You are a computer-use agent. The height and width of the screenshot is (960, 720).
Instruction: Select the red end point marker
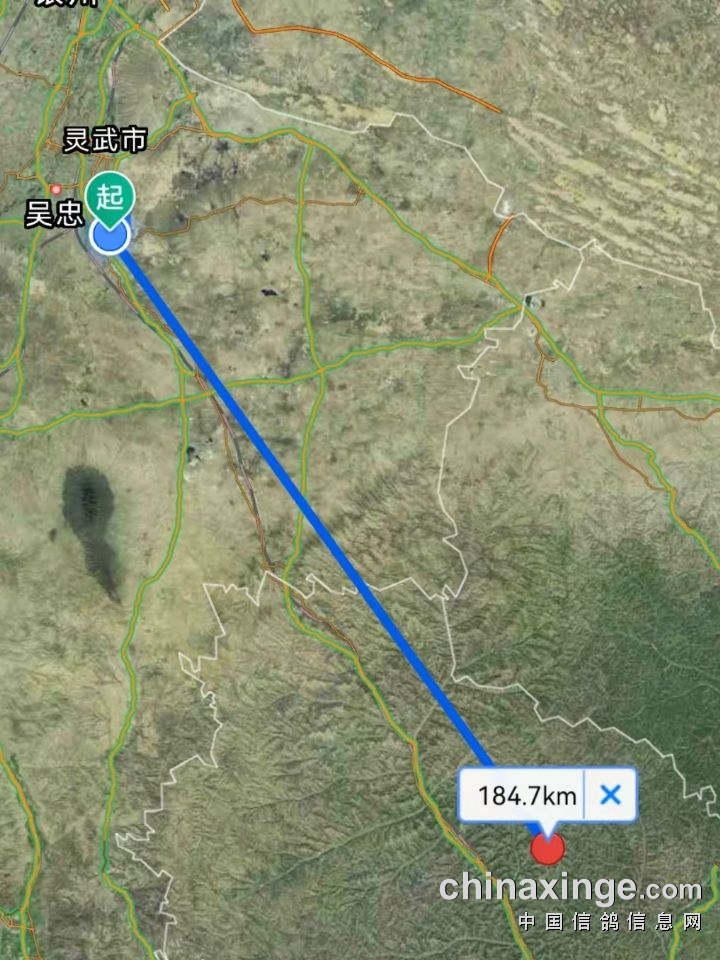coord(547,848)
